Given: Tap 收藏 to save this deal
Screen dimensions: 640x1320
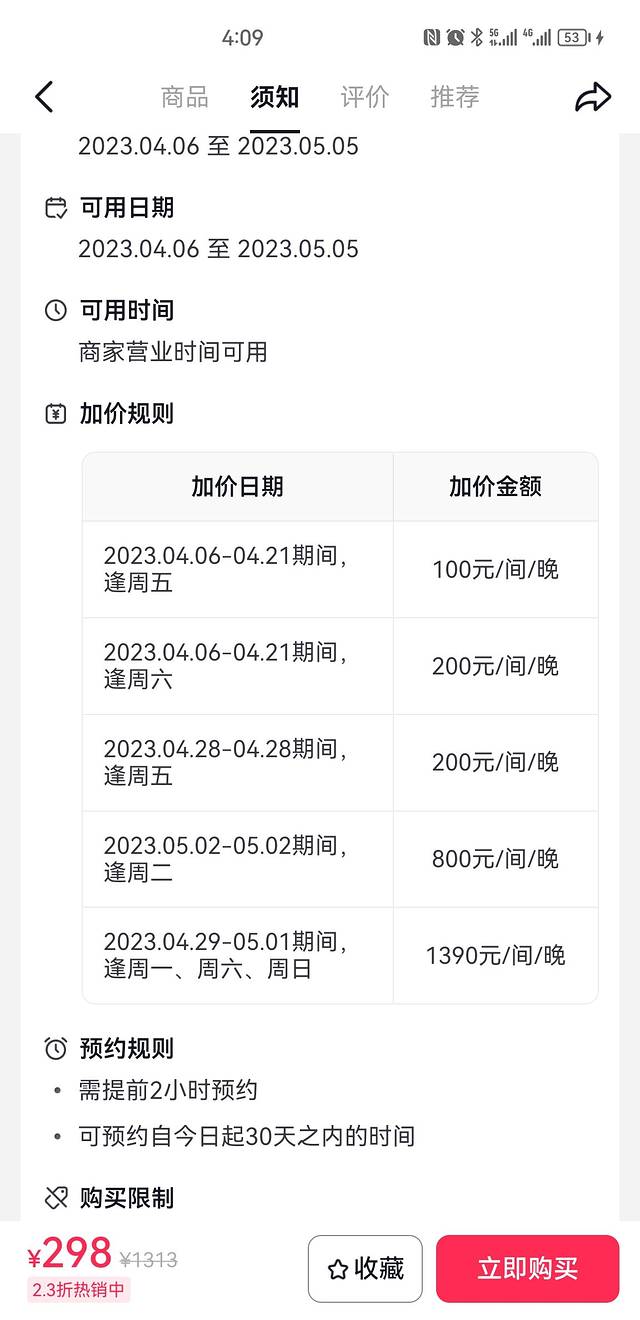Looking at the screenshot, I should coord(365,1269).
